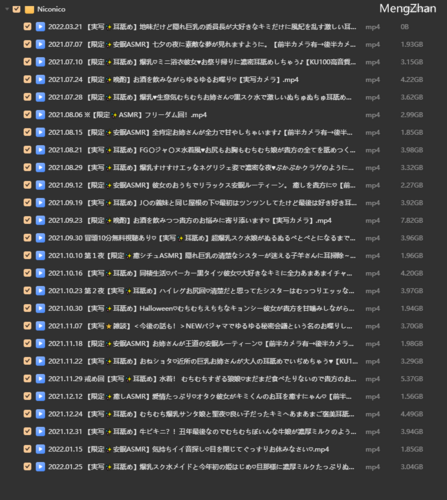
Task: Deselect the 2021.12.24 file checkbox
Action: pos(28,414)
